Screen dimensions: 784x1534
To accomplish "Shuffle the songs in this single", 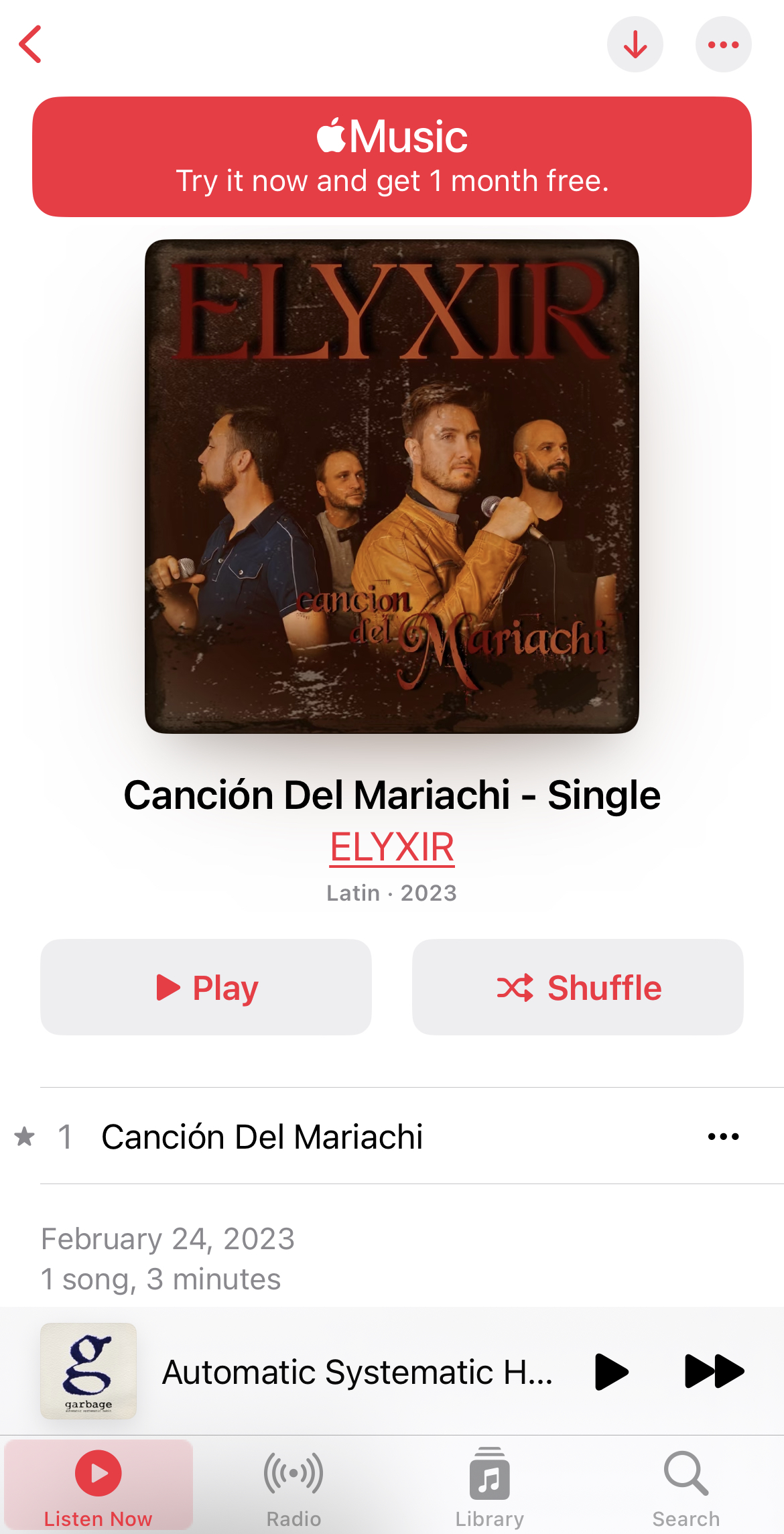I will [578, 987].
